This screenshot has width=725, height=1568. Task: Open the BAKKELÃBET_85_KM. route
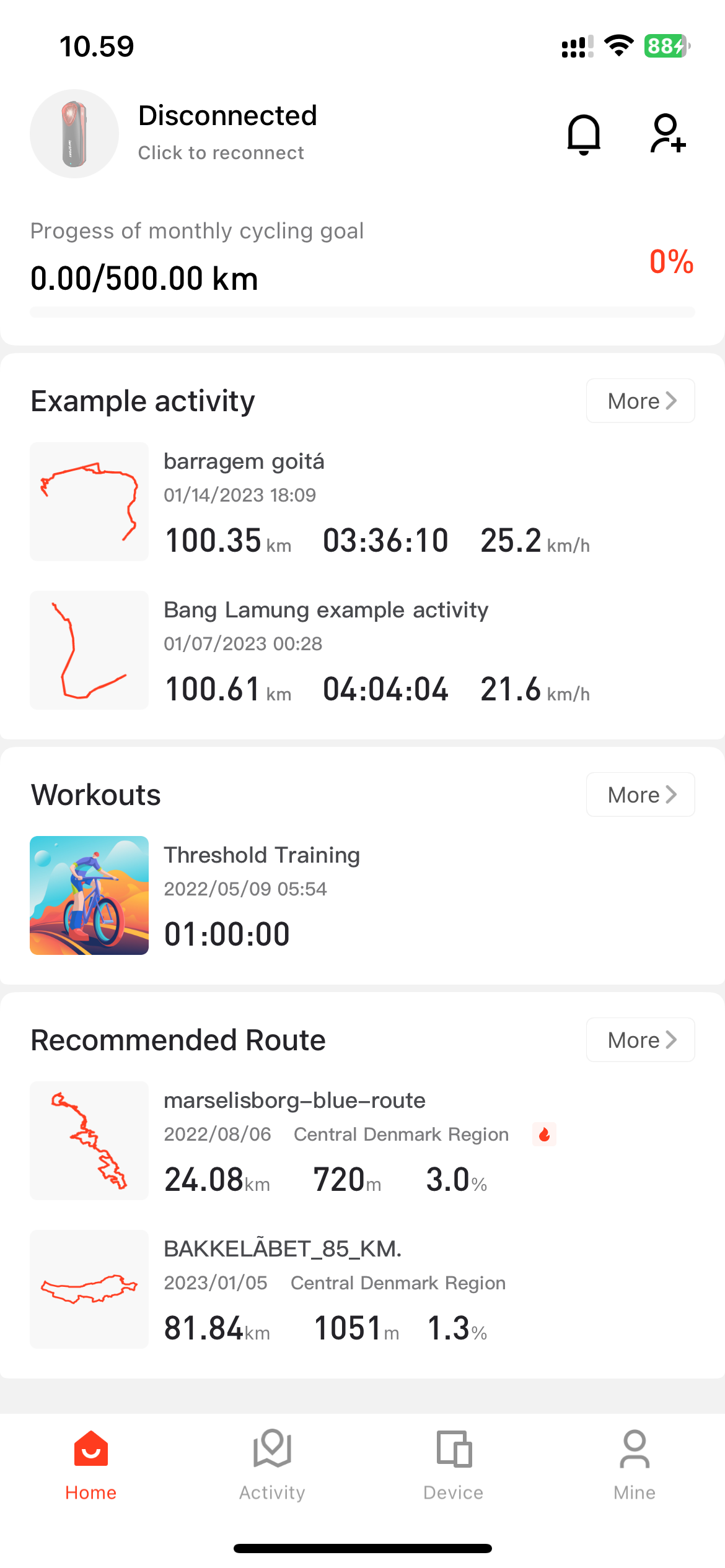(362, 1289)
